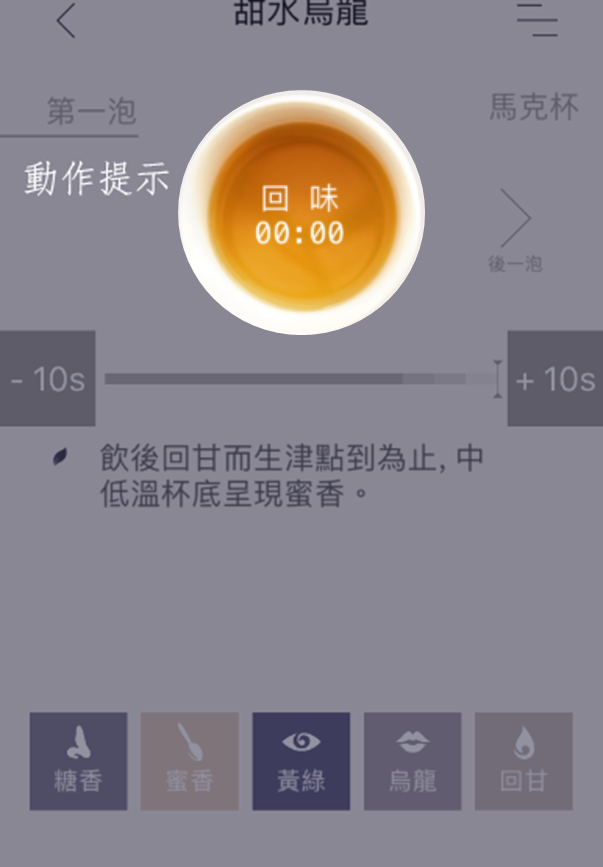Decrease the timer by 10s
The image size is (603, 867).
pyautogui.click(x=47, y=379)
